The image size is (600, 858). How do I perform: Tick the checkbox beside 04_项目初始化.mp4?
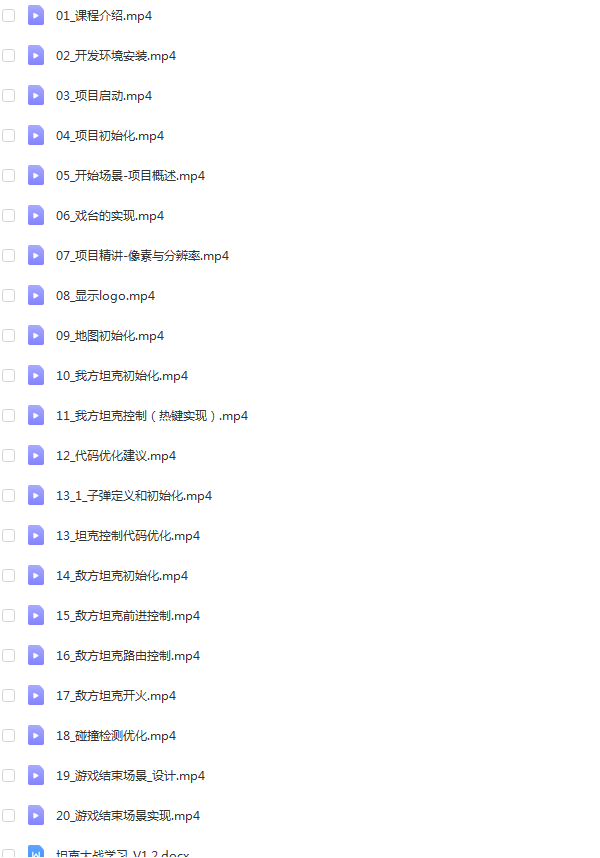(9, 136)
